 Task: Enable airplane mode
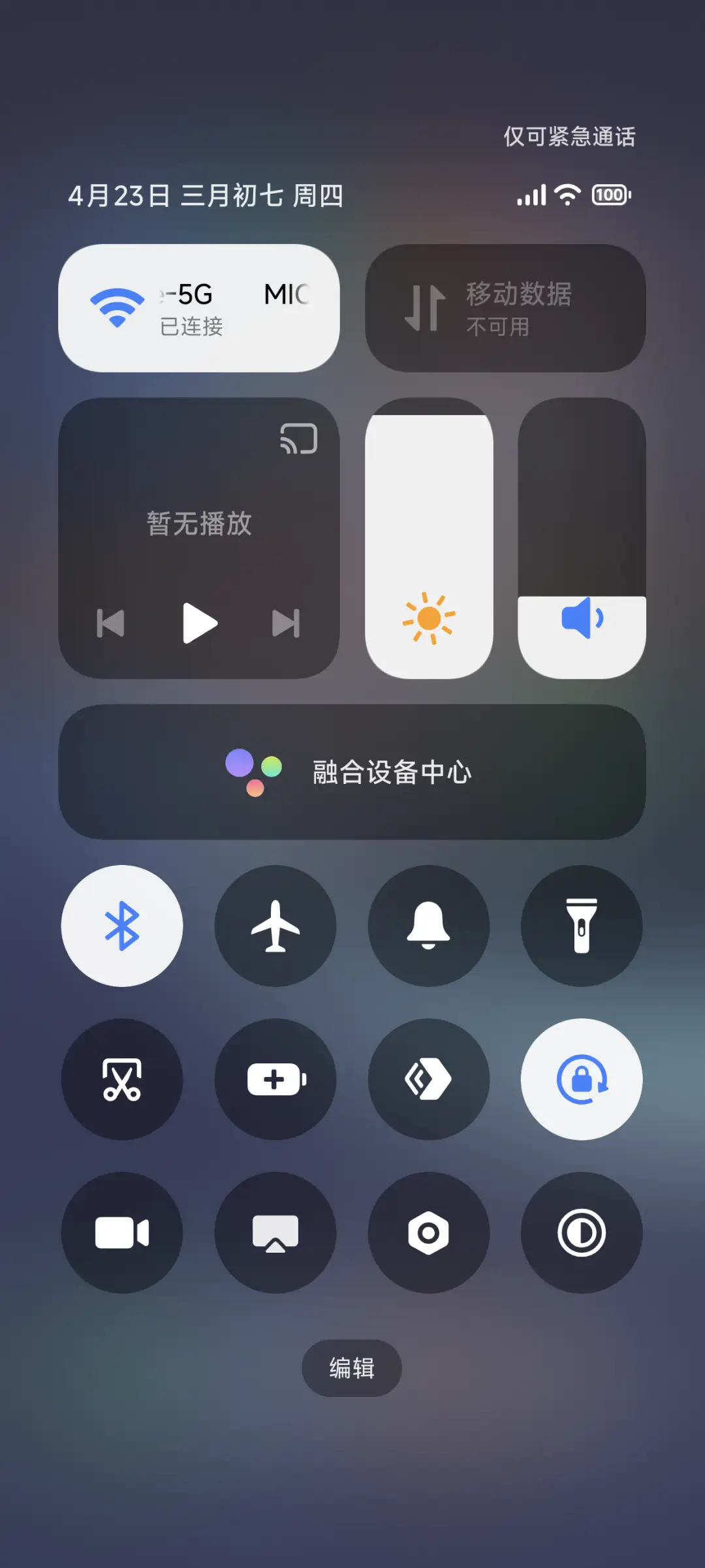coord(275,927)
